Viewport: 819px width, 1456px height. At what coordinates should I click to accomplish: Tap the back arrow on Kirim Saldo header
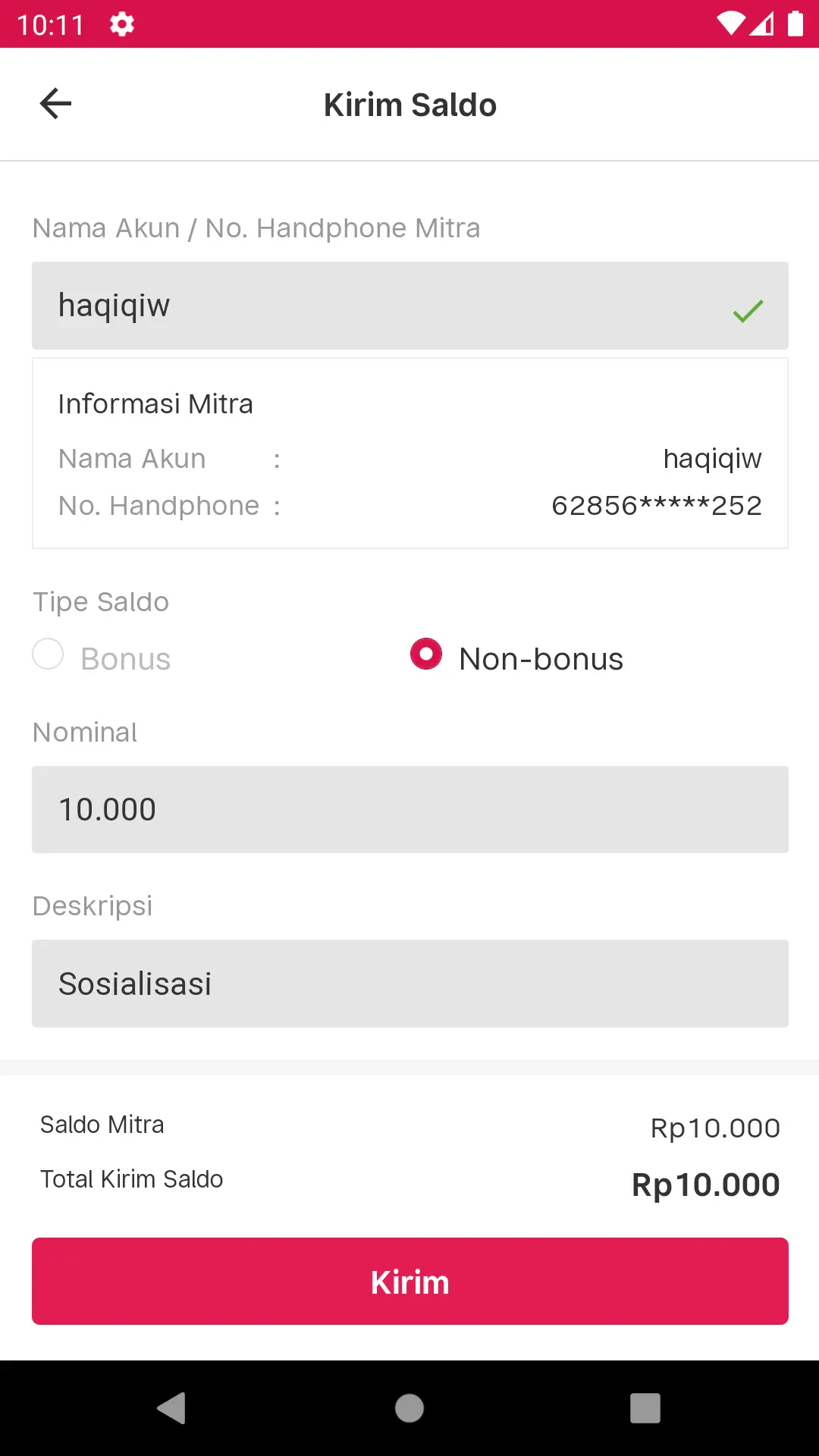55,104
